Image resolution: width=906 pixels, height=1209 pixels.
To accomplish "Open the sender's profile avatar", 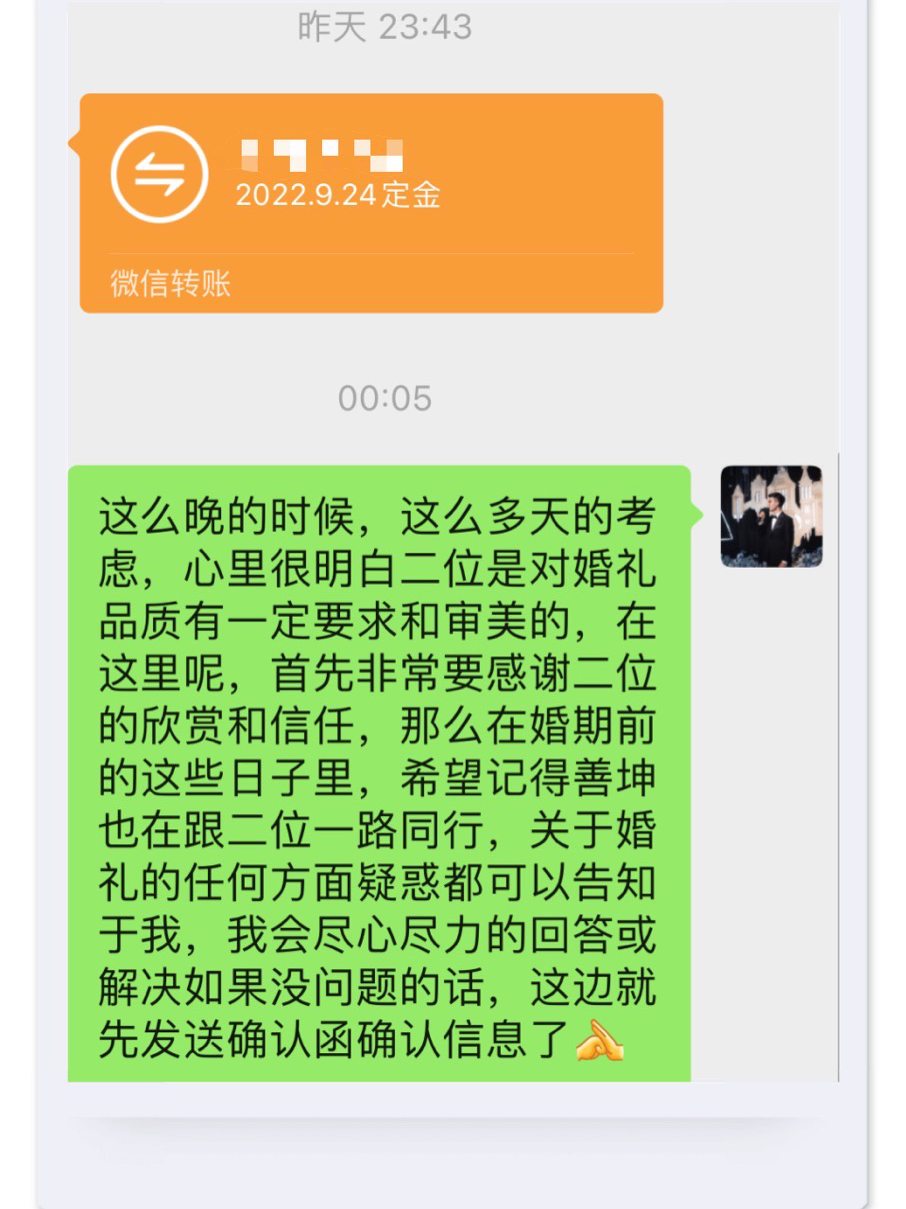I will click(771, 516).
